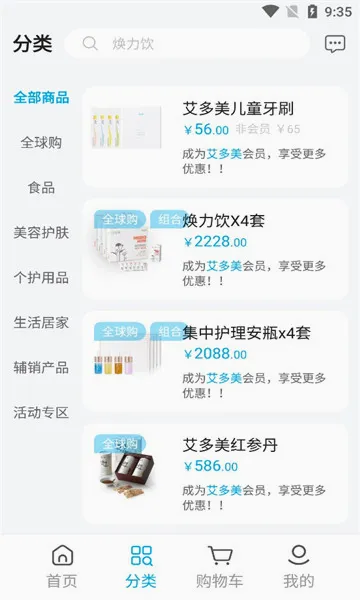Switch to the 全球购 category
This screenshot has width=360, height=600.
pyautogui.click(x=41, y=143)
